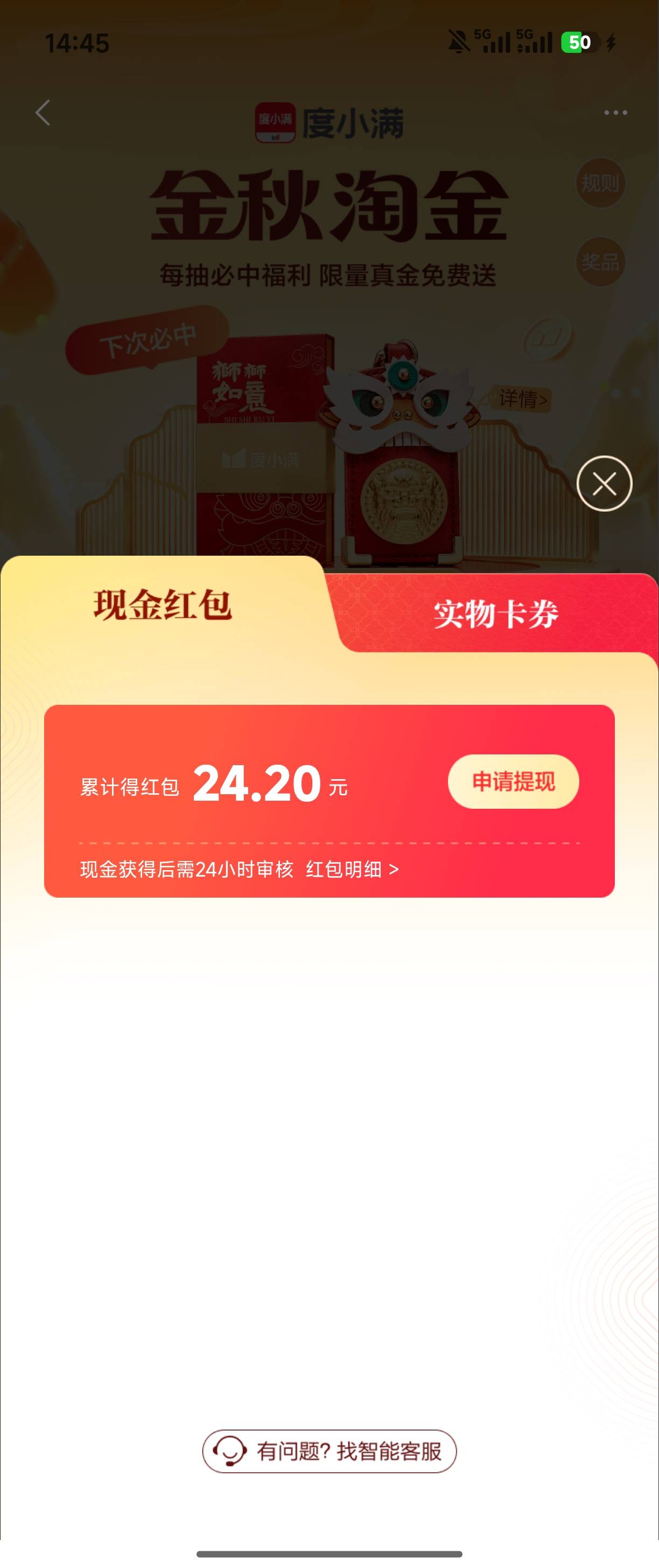Open 红包明细 details
The image size is (659, 1568).
point(352,869)
